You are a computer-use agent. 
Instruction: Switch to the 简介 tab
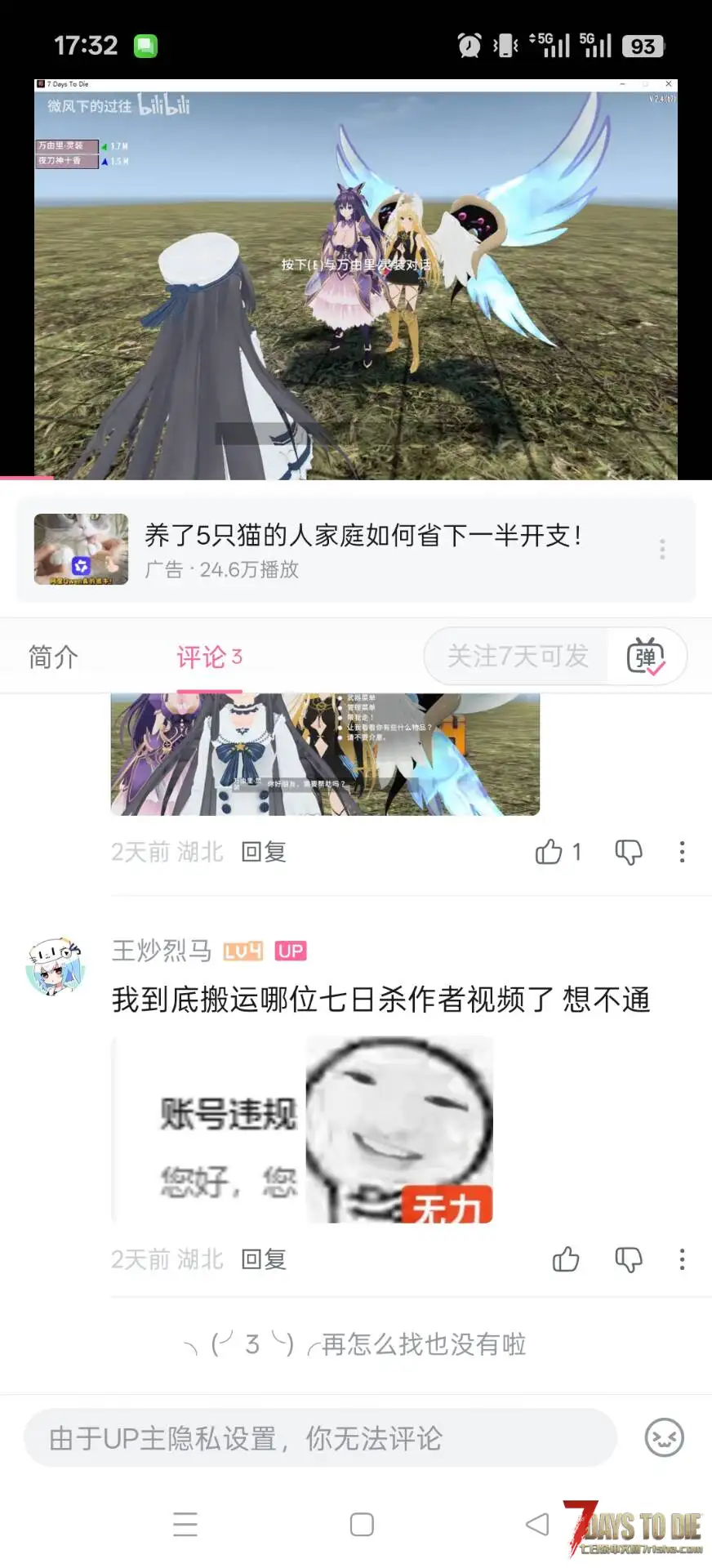tap(54, 657)
